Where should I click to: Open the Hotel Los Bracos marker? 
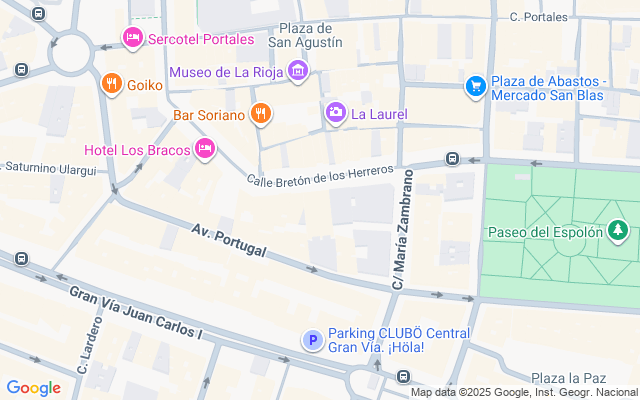[x=205, y=149]
